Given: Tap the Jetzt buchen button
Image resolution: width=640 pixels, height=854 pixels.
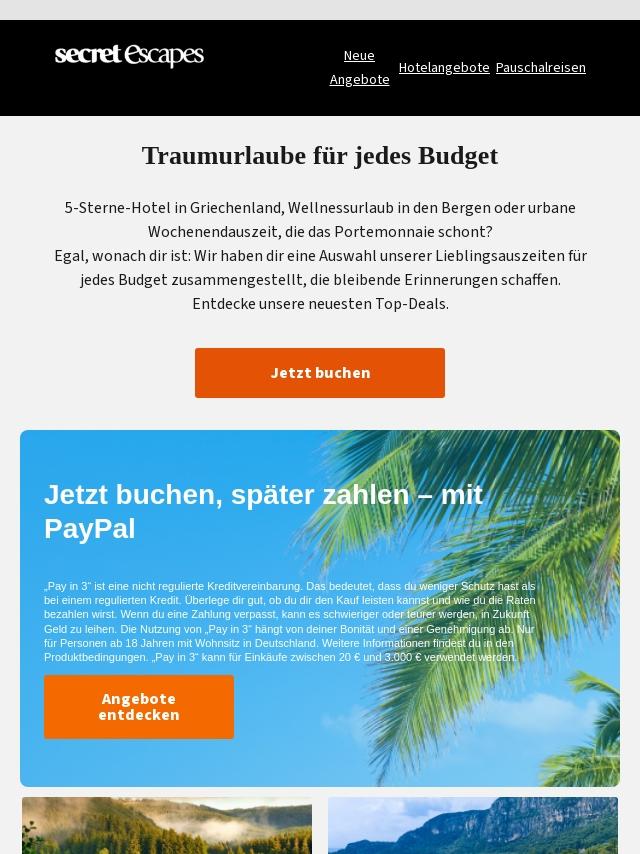Looking at the screenshot, I should pos(320,373).
